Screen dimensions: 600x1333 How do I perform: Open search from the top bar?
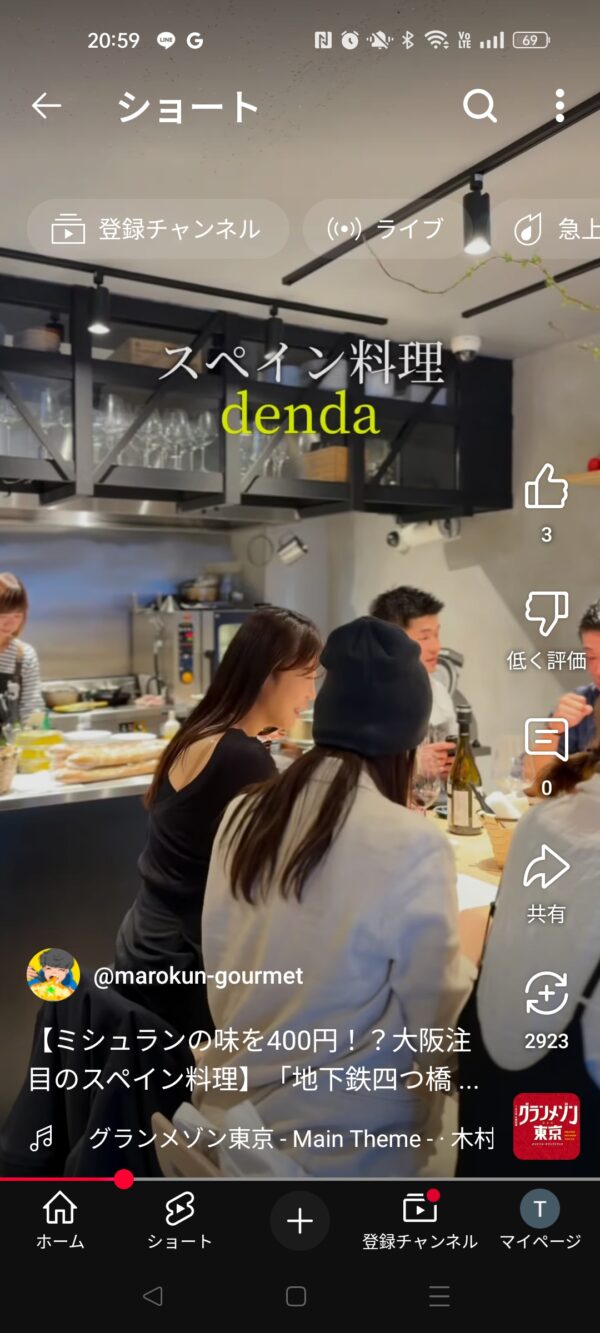pyautogui.click(x=480, y=106)
